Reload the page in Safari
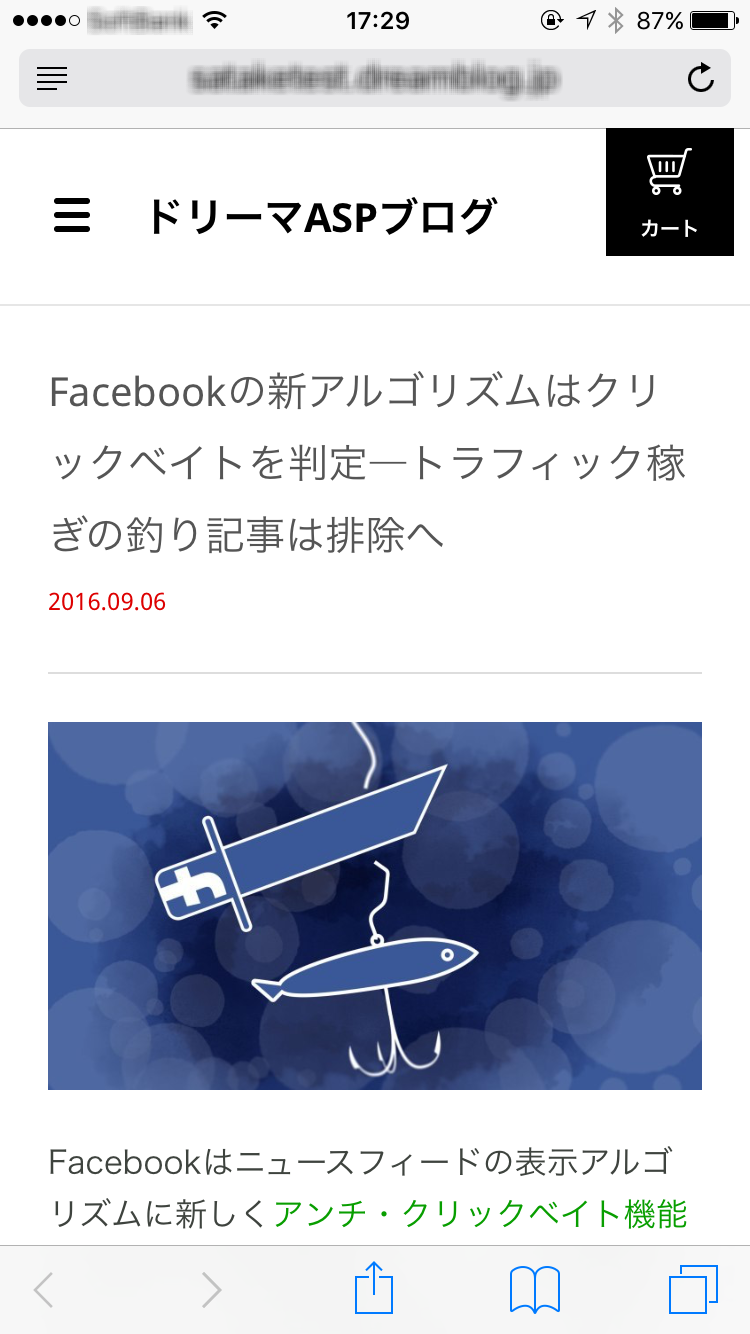750x1334 pixels. click(x=701, y=78)
